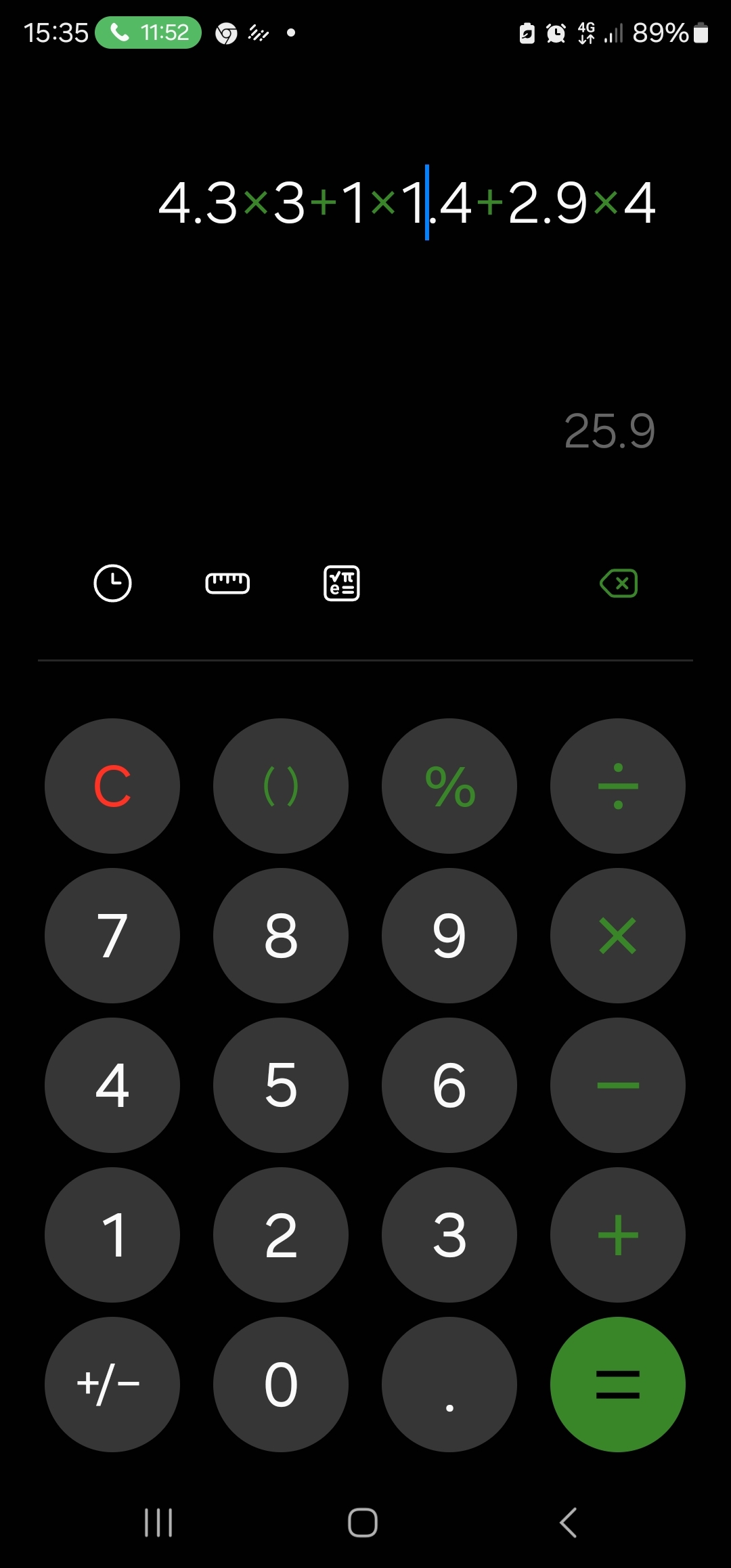Insert a decimal point
This screenshot has height=1568, width=731.
(449, 1385)
